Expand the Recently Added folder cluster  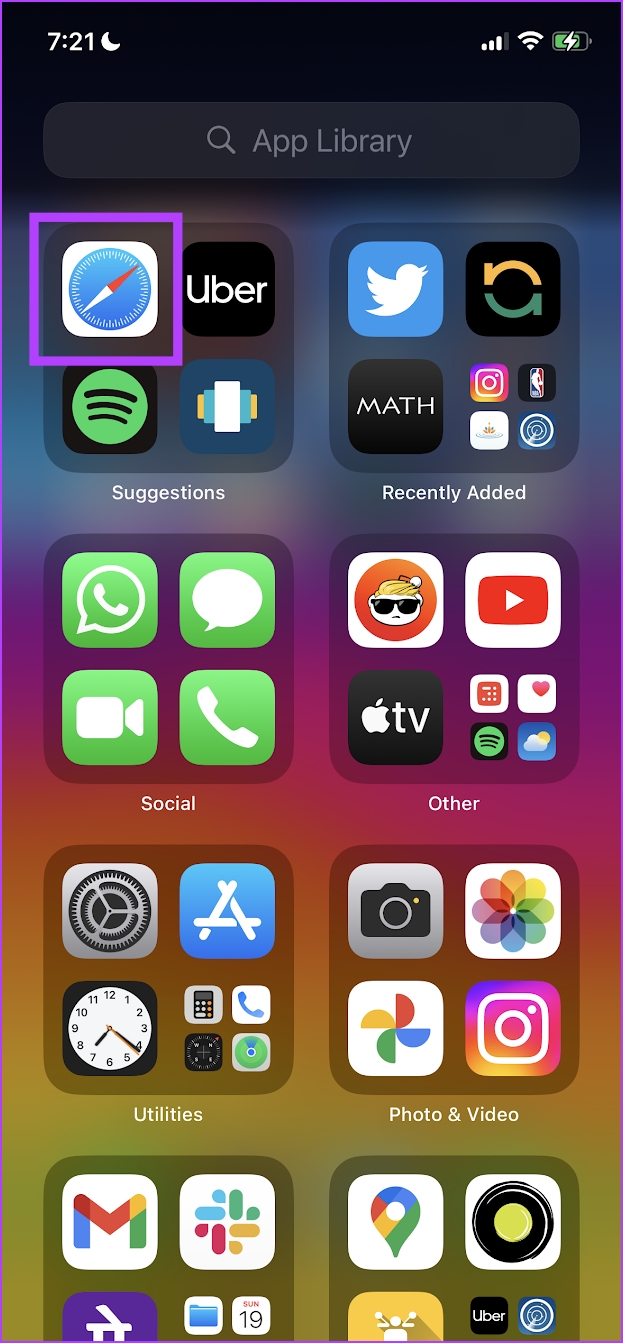[513, 407]
